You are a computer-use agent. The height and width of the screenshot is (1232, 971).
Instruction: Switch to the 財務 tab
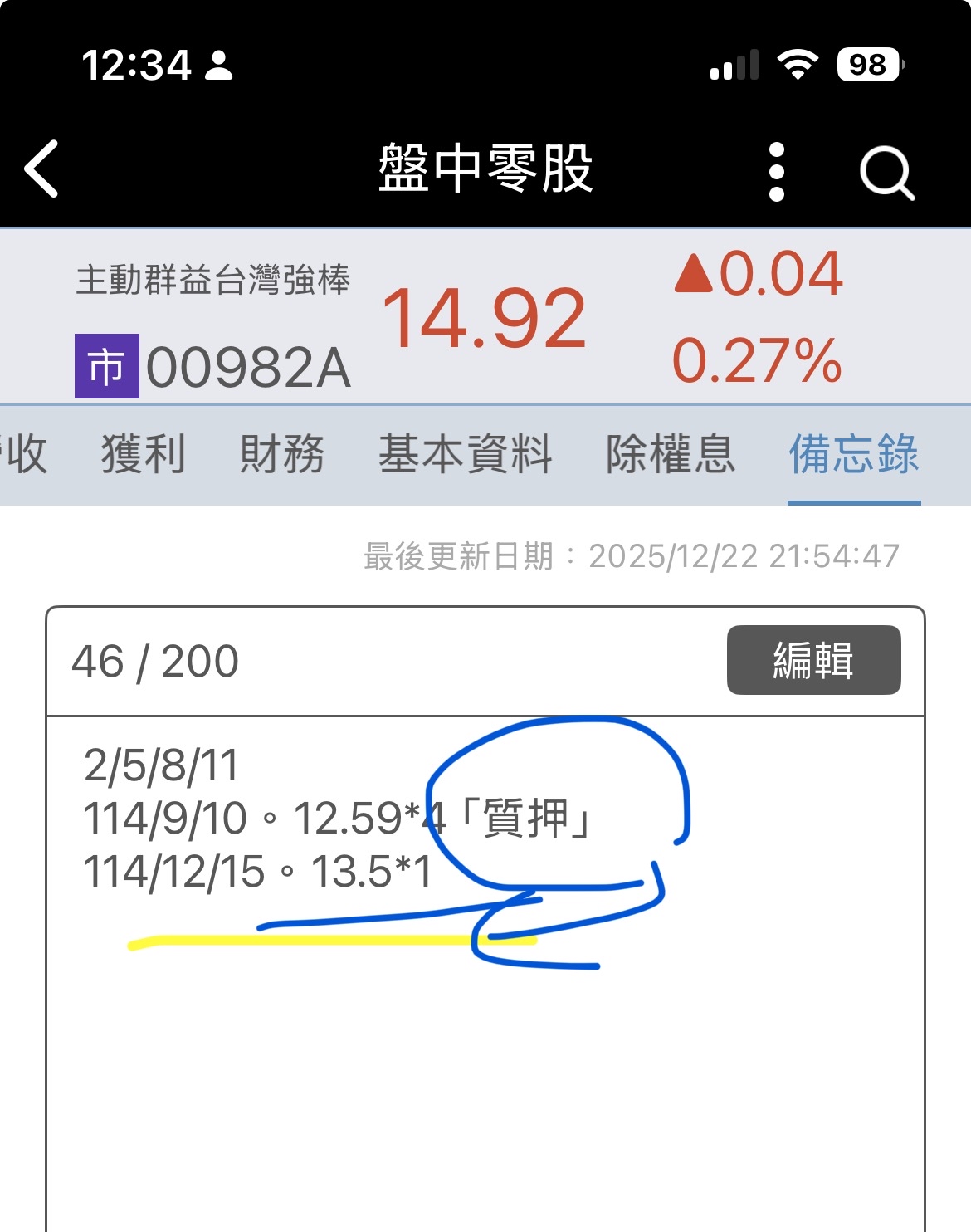[x=282, y=453]
